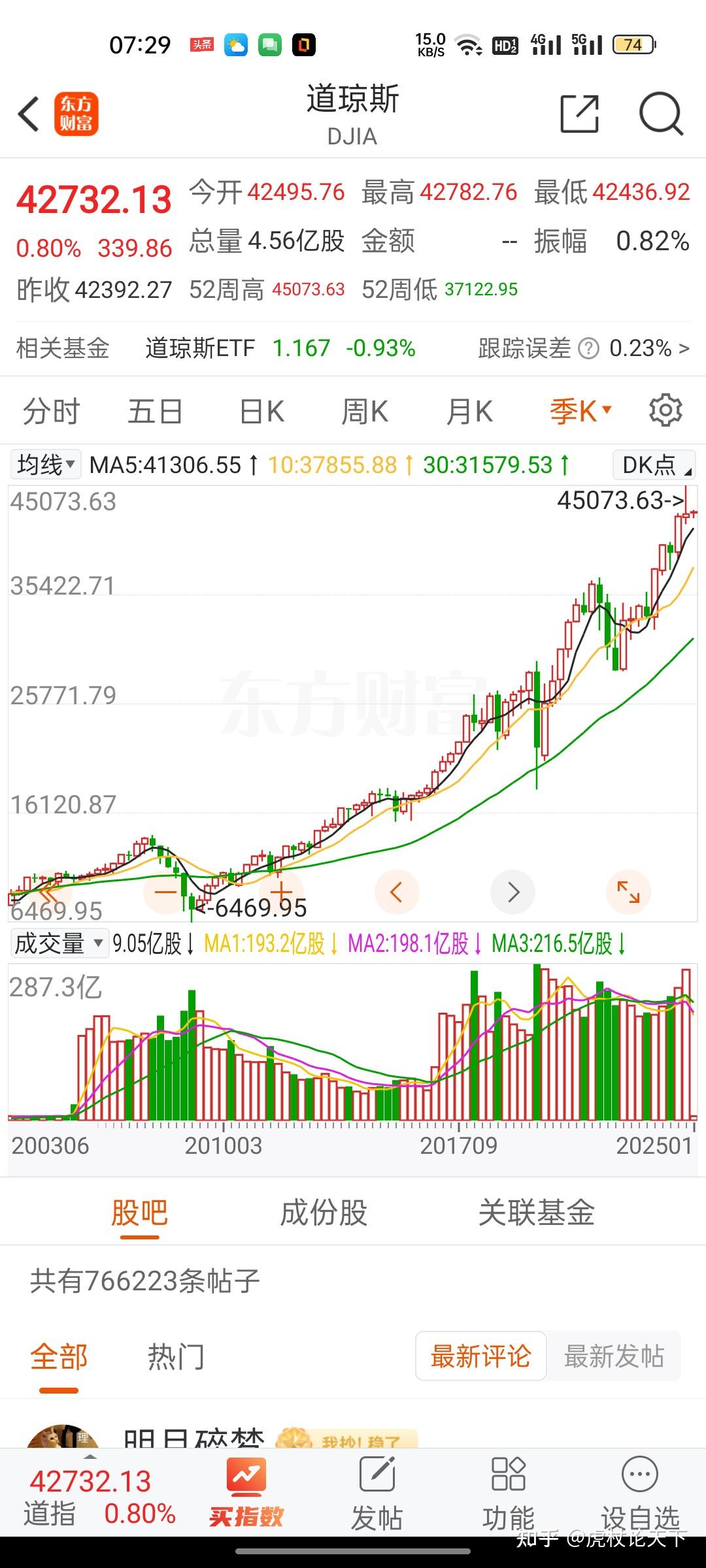This screenshot has width=706, height=1568.
Task: Open the 均线 moving average dropdown
Action: tap(44, 465)
